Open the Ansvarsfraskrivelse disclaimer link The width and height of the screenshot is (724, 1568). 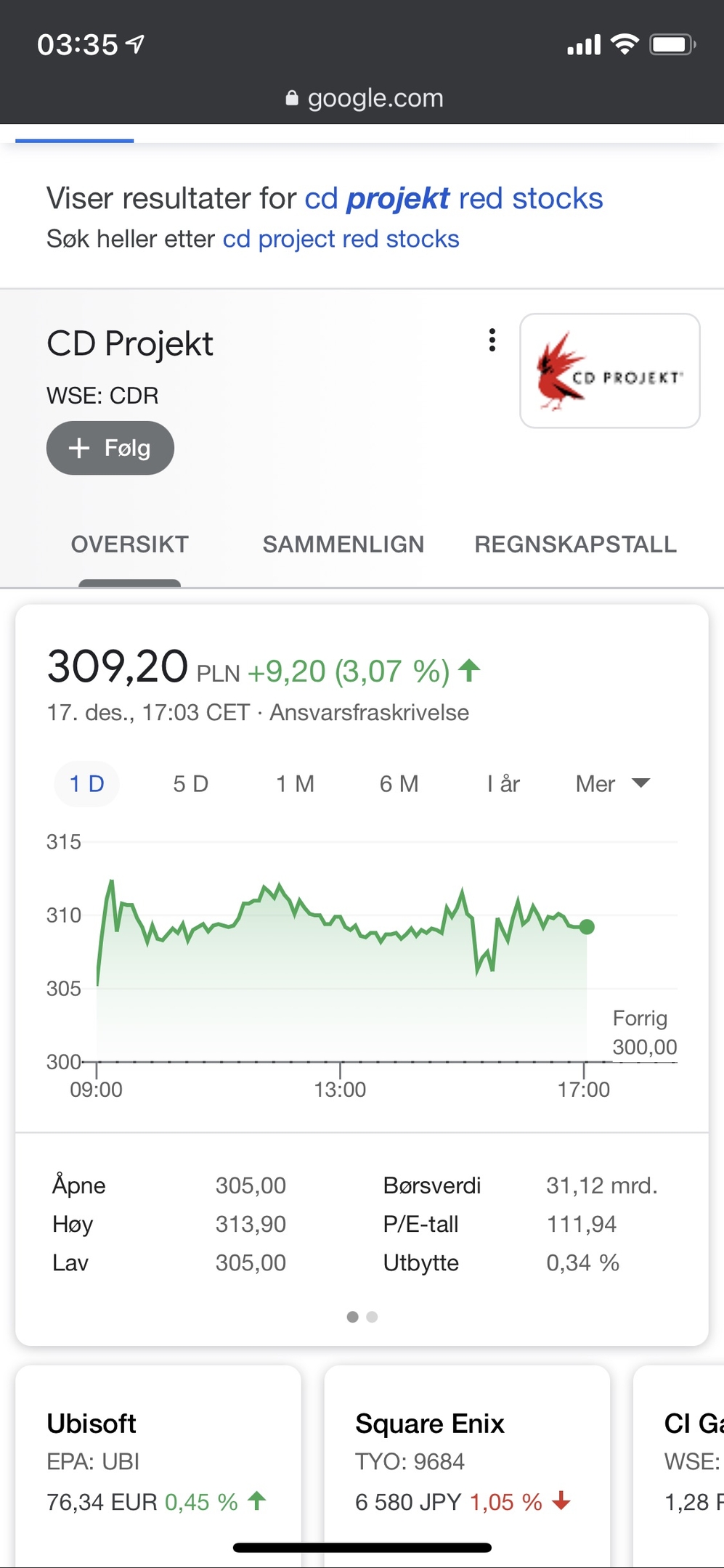(x=369, y=712)
